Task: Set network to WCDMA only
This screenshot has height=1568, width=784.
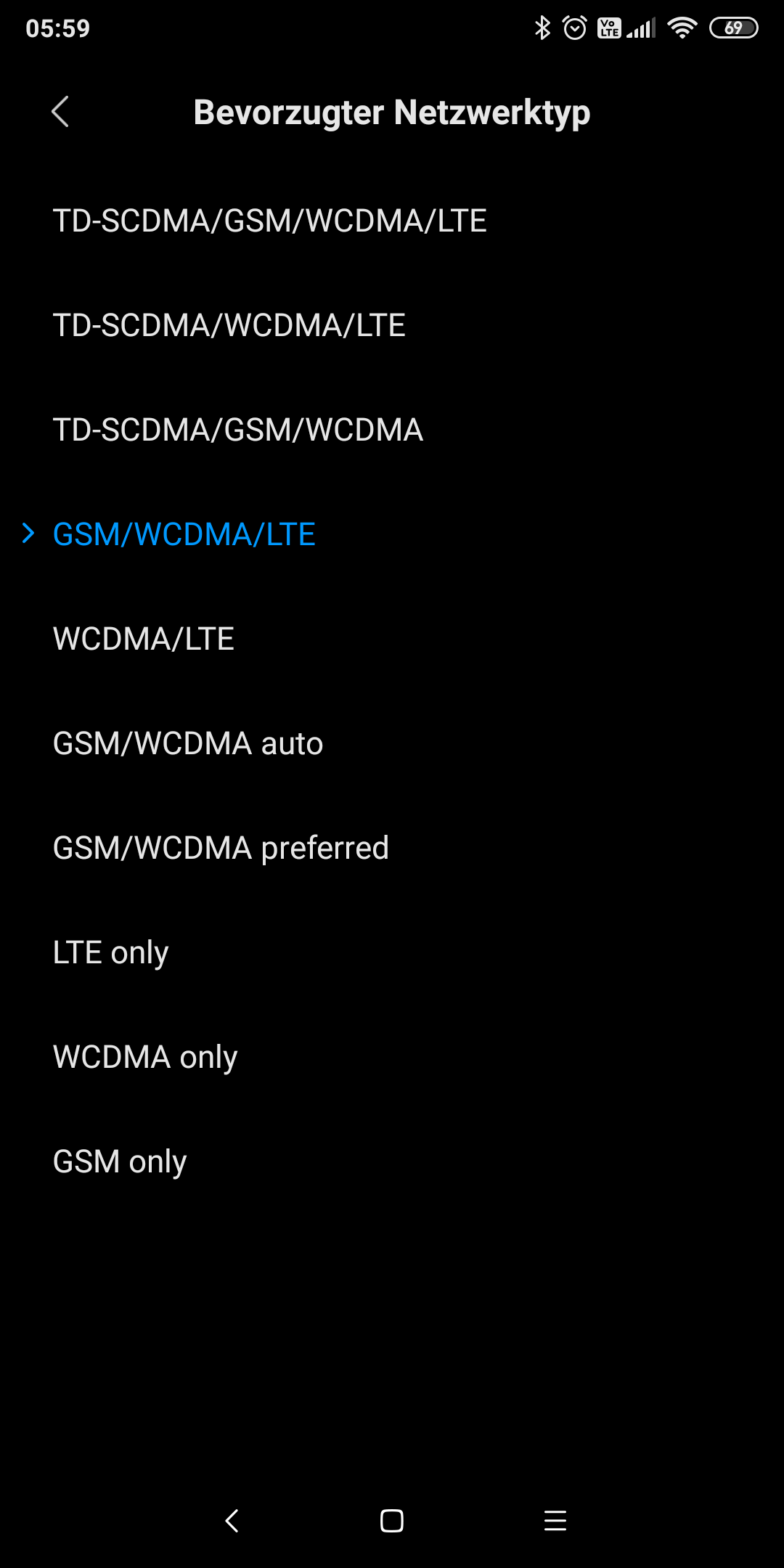Action: (x=392, y=1057)
